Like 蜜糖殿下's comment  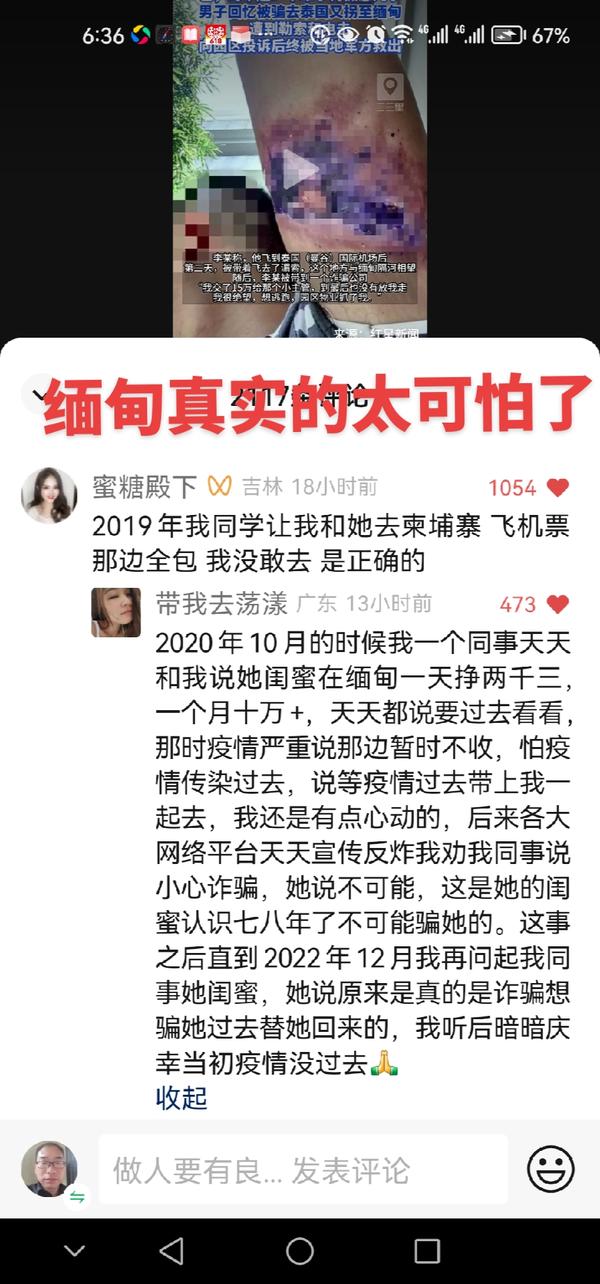557,488
